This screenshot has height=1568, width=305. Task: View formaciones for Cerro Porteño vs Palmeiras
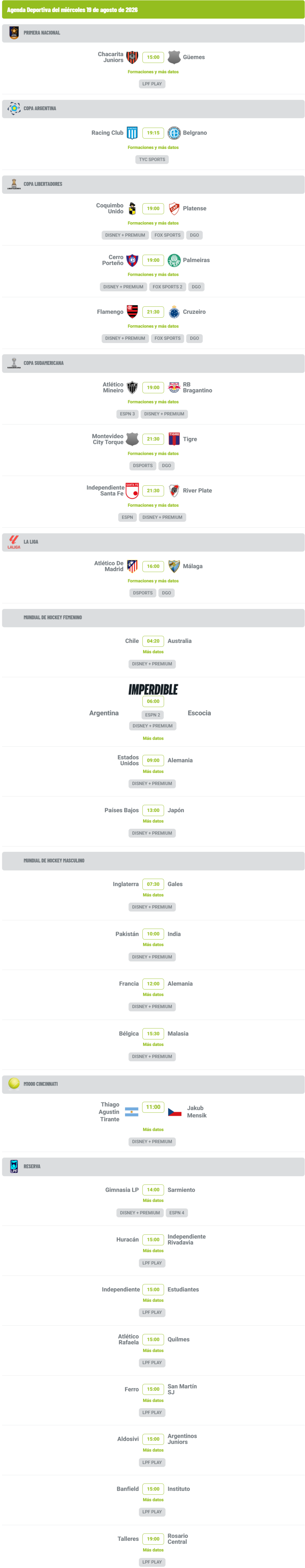tap(153, 275)
